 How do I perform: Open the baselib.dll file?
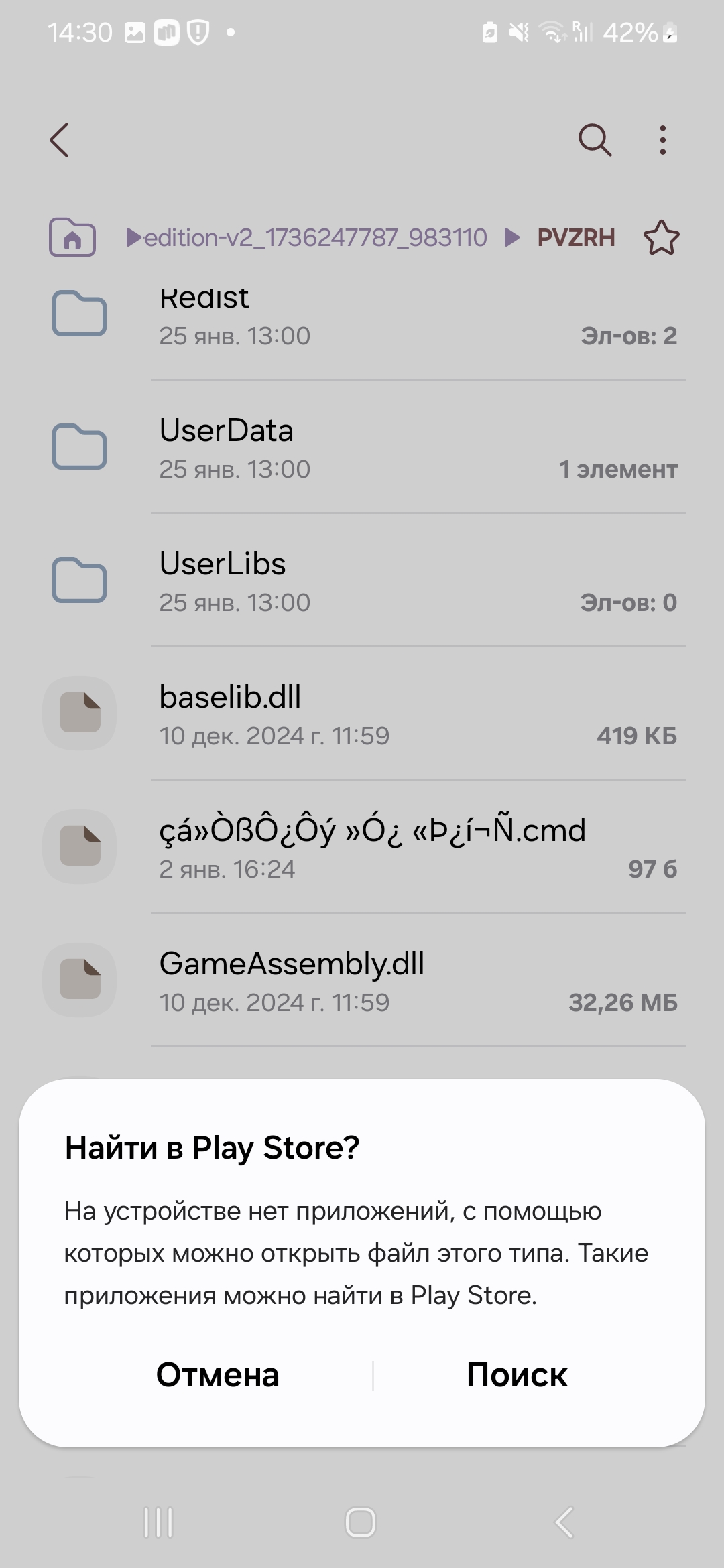362,714
